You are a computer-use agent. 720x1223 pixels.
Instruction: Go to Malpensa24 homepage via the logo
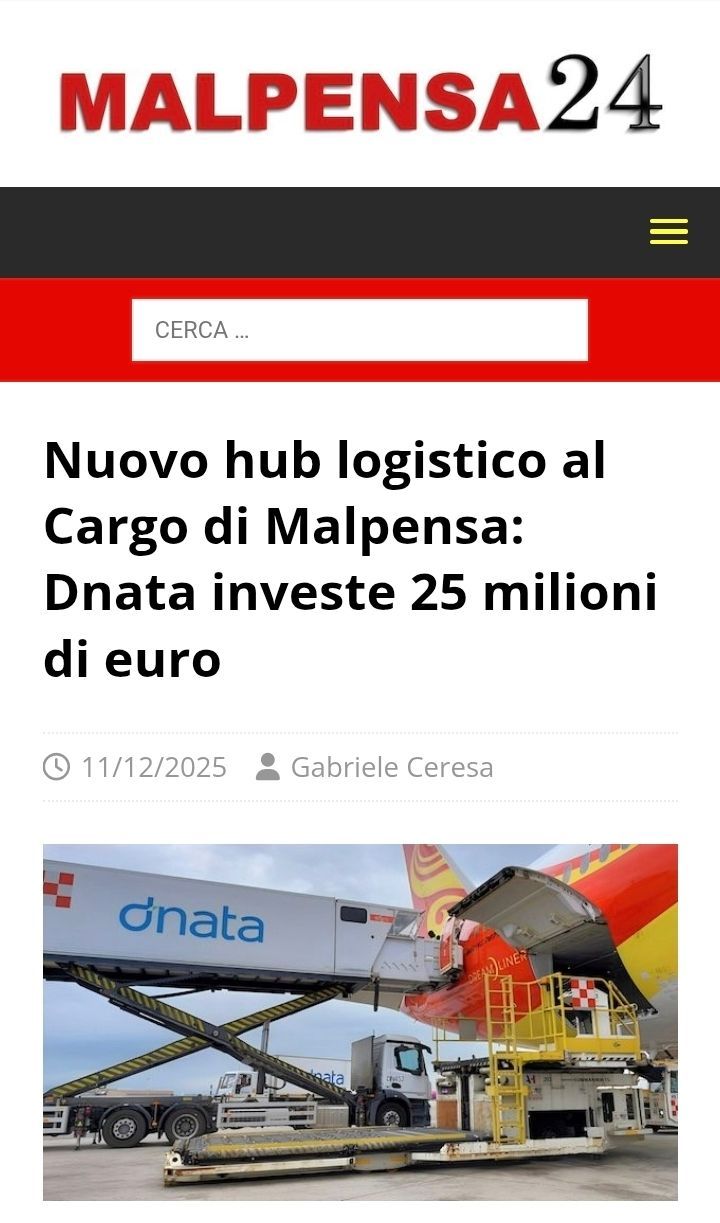coord(359,95)
